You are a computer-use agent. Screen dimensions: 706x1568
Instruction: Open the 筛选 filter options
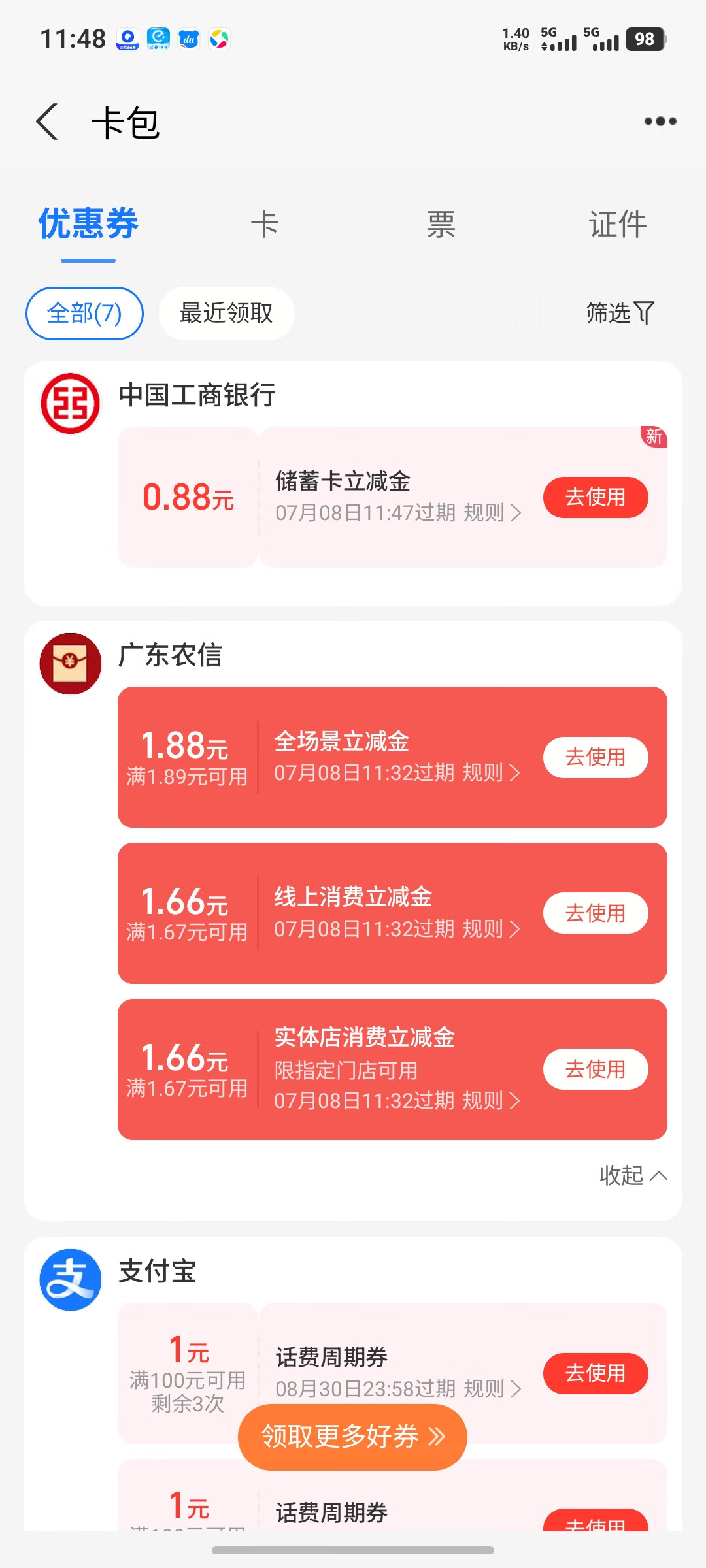[x=620, y=313]
